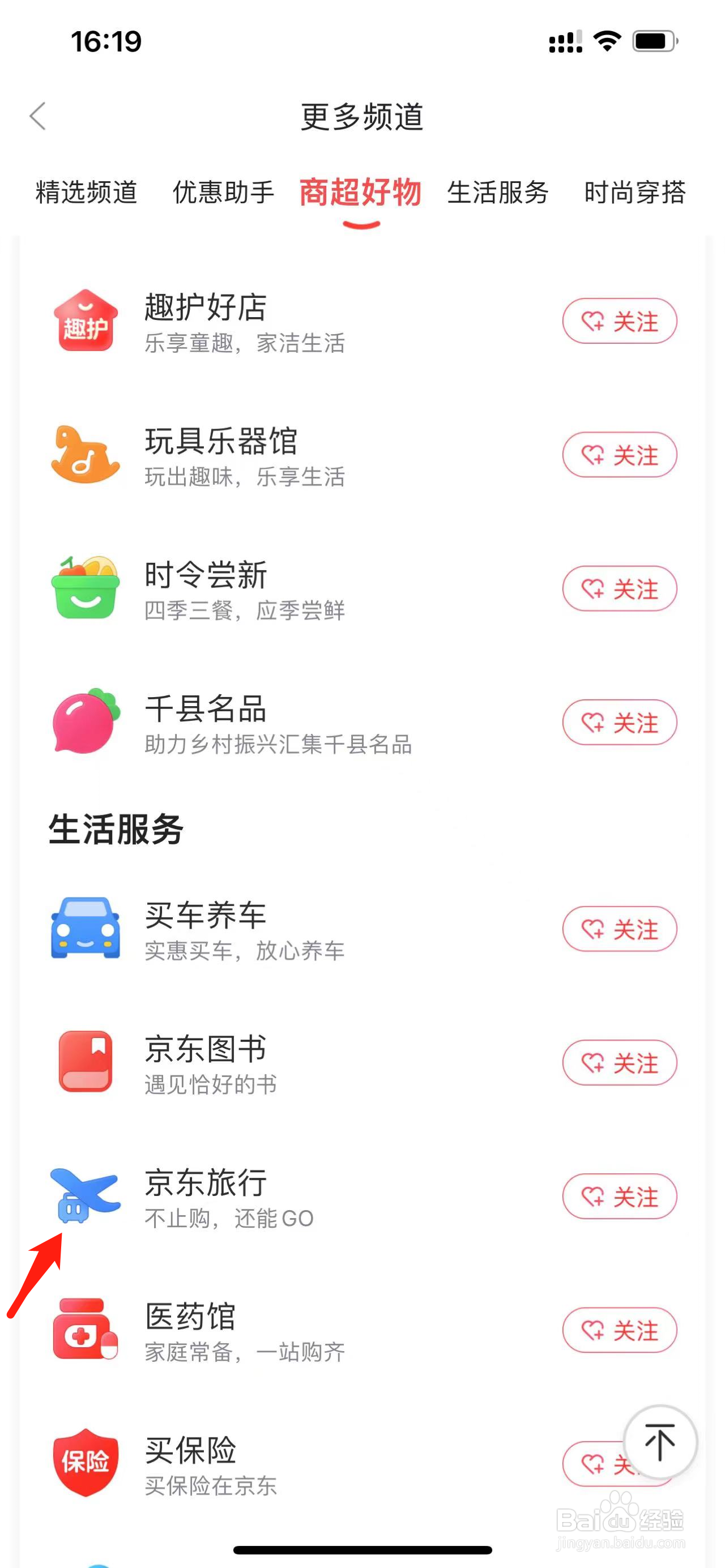
Task: Tap 关注 next to 时令尝新
Action: coord(619,588)
